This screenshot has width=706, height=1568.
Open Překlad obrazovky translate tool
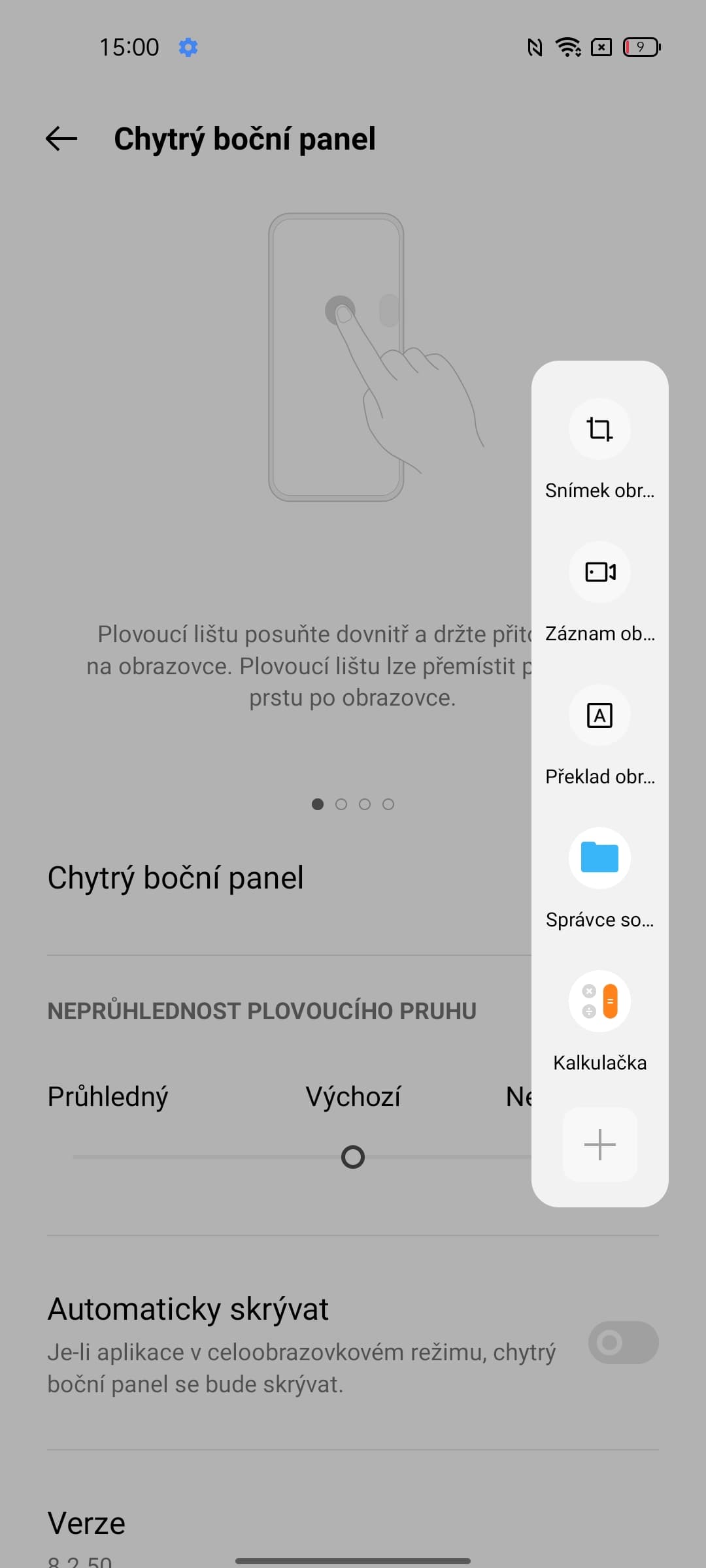pyautogui.click(x=599, y=716)
